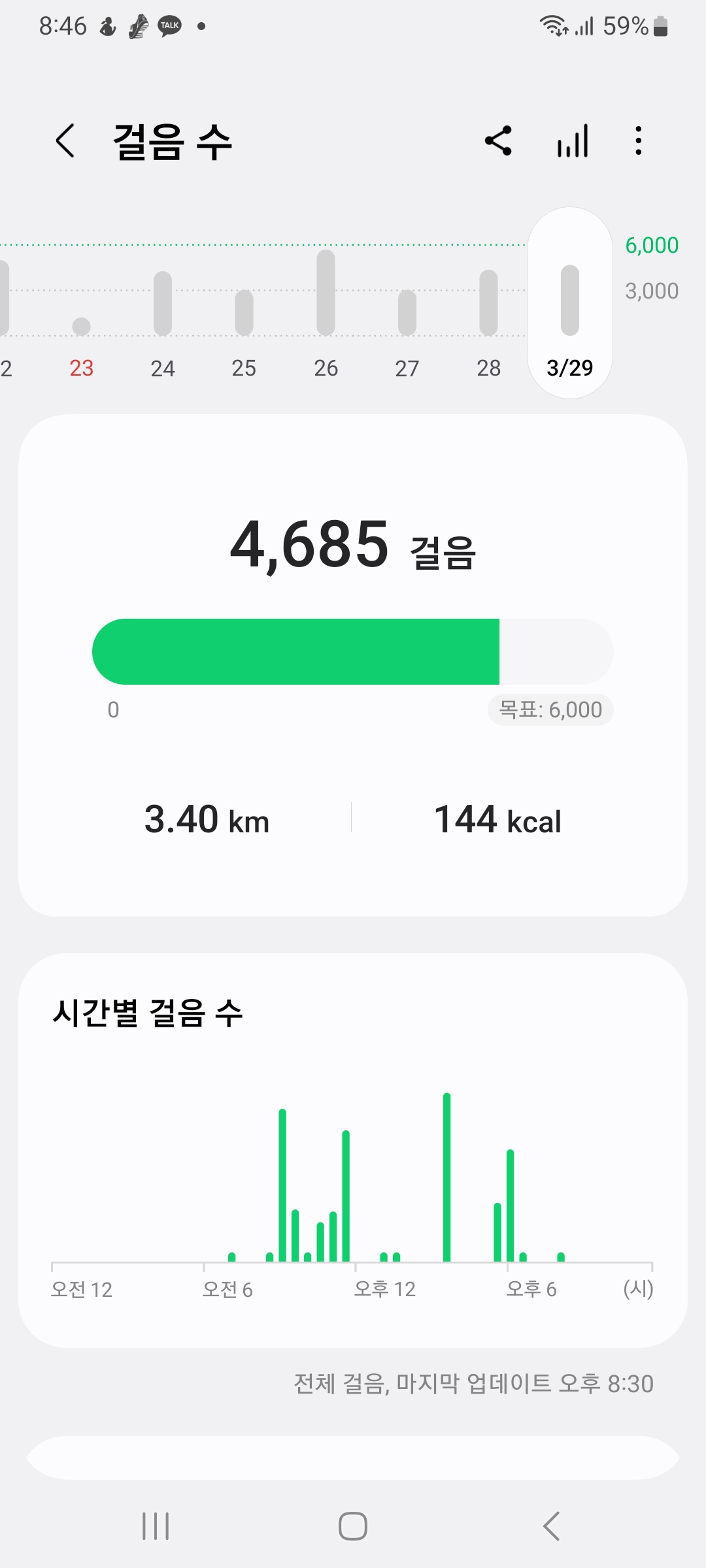Screen dimensions: 706x1568
Task: Share the step count
Action: 498,140
